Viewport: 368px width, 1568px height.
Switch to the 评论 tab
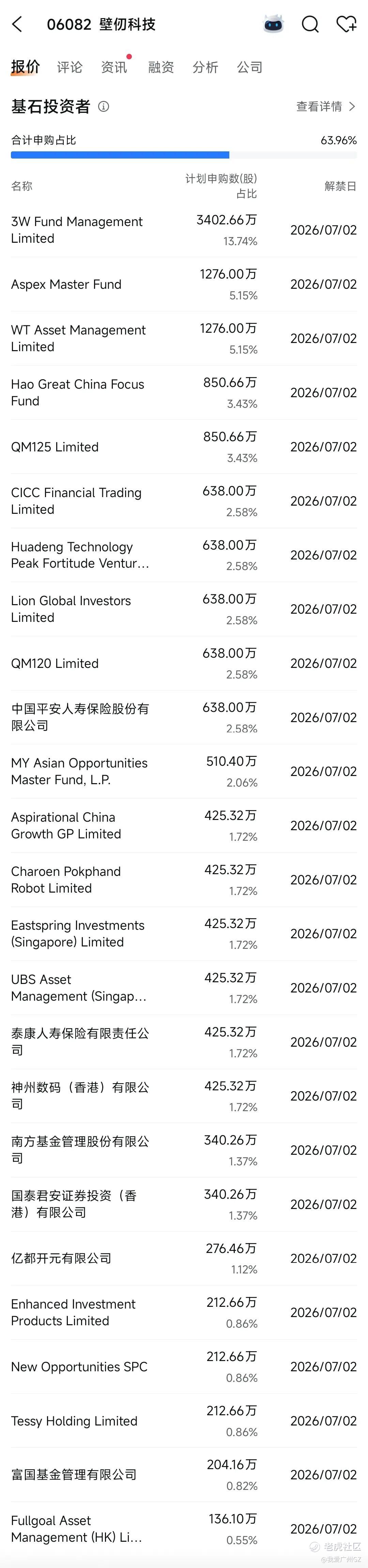pos(70,67)
